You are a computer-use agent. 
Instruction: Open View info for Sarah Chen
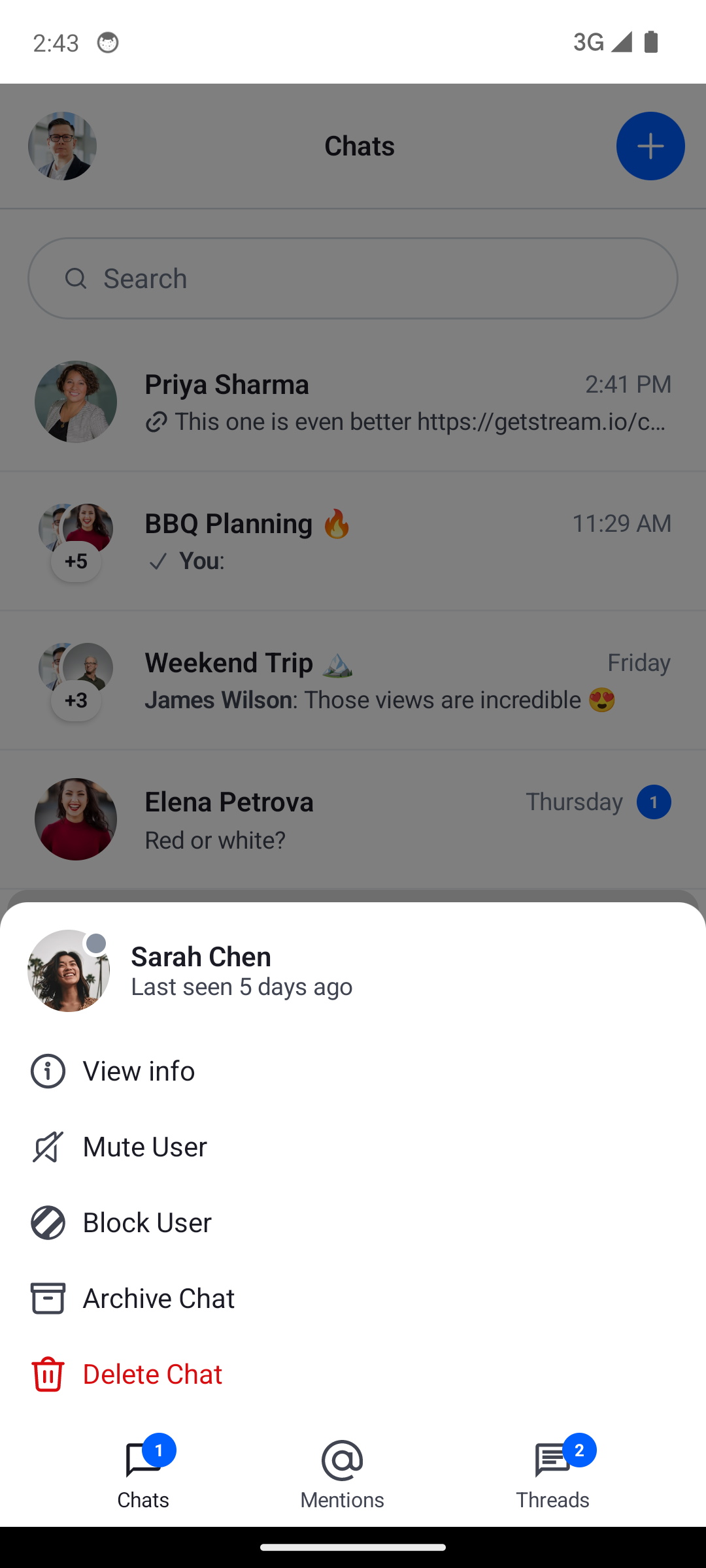(x=139, y=1071)
